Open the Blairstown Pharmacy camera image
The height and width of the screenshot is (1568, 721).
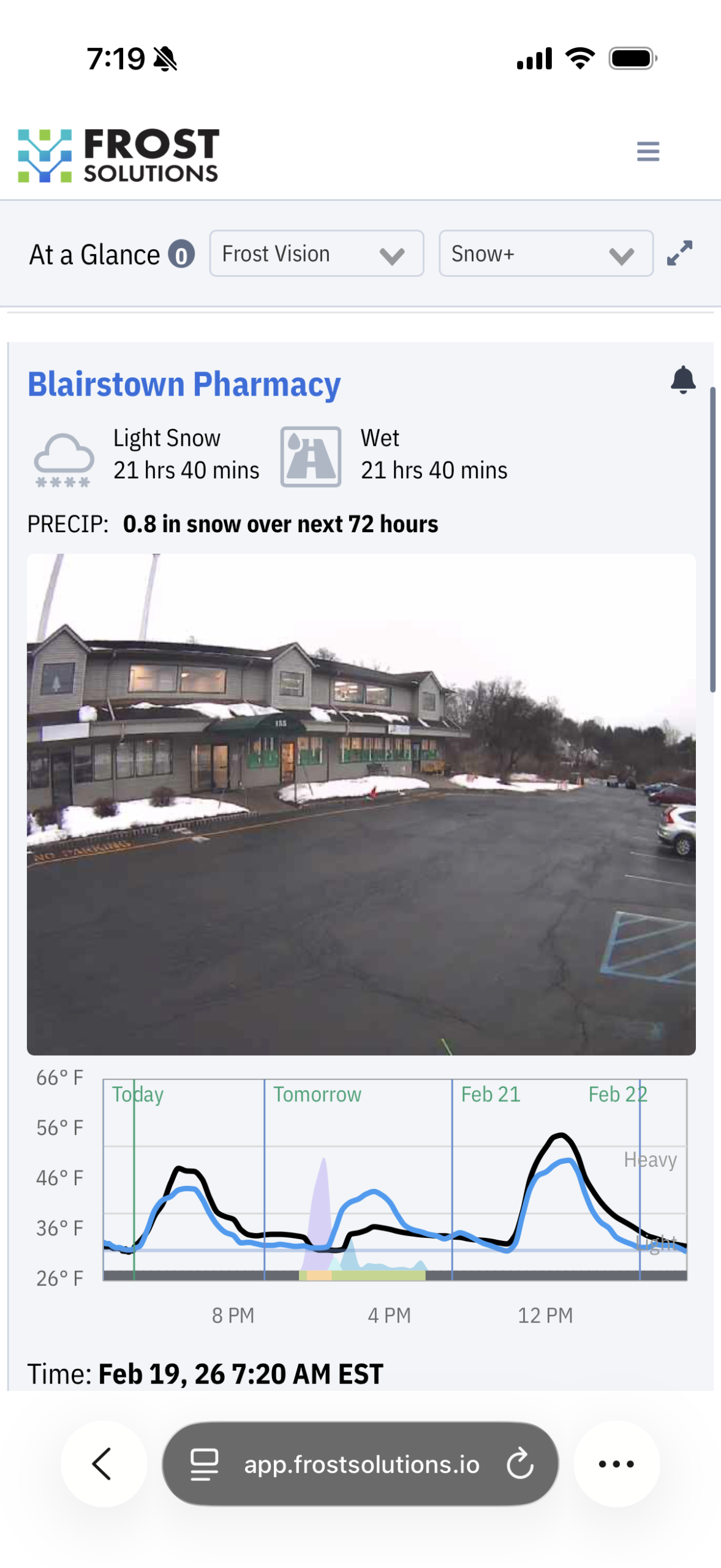click(361, 804)
